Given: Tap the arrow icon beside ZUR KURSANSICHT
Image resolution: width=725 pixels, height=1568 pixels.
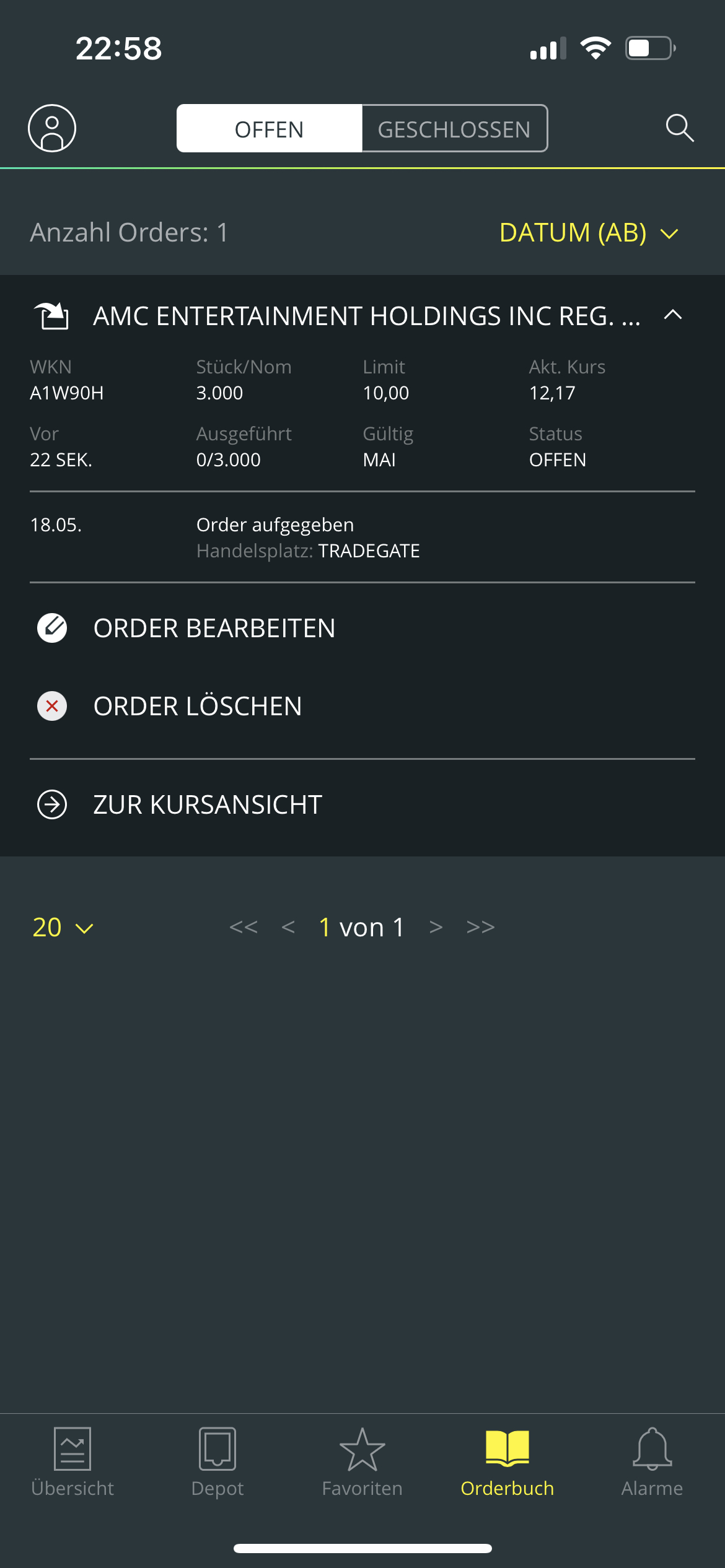Looking at the screenshot, I should tap(52, 804).
